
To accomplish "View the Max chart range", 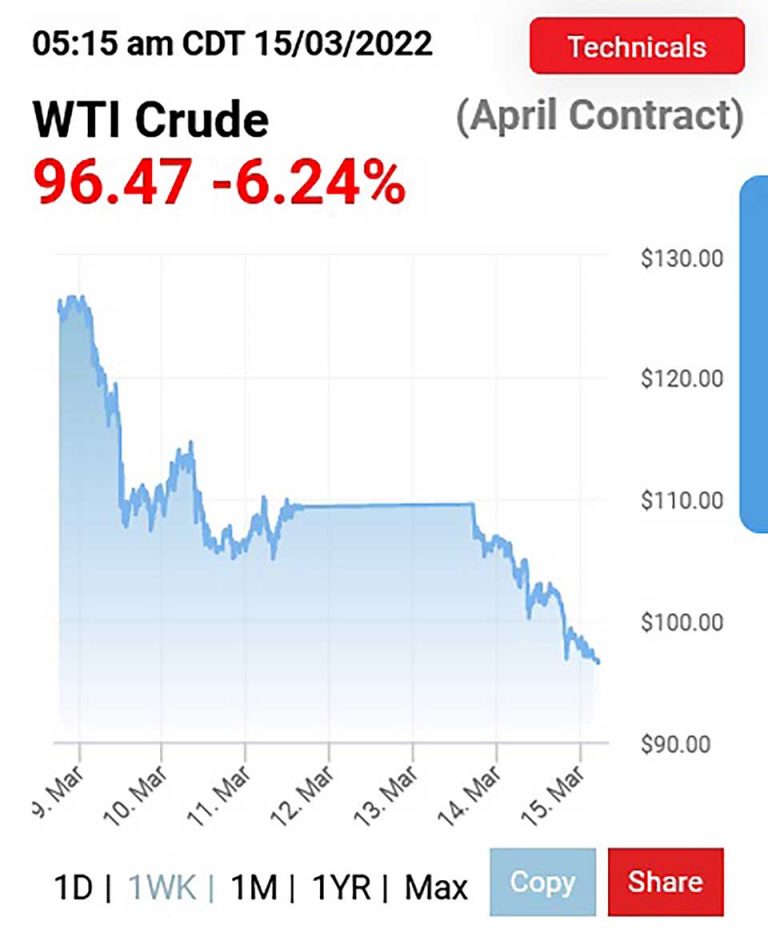I will click(435, 885).
